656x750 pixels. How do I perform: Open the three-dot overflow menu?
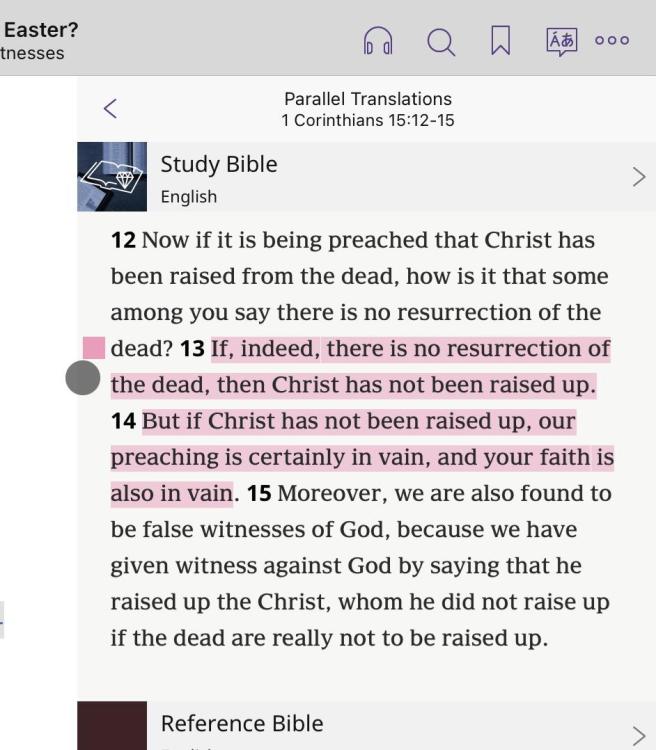(x=612, y=41)
